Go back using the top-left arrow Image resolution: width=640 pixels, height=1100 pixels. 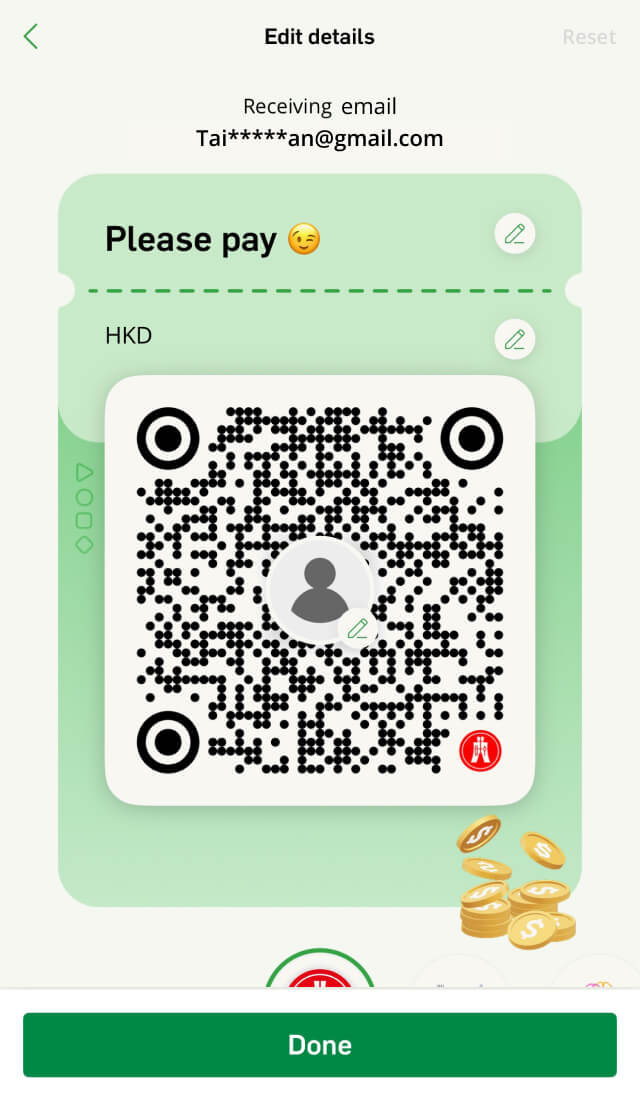31,36
